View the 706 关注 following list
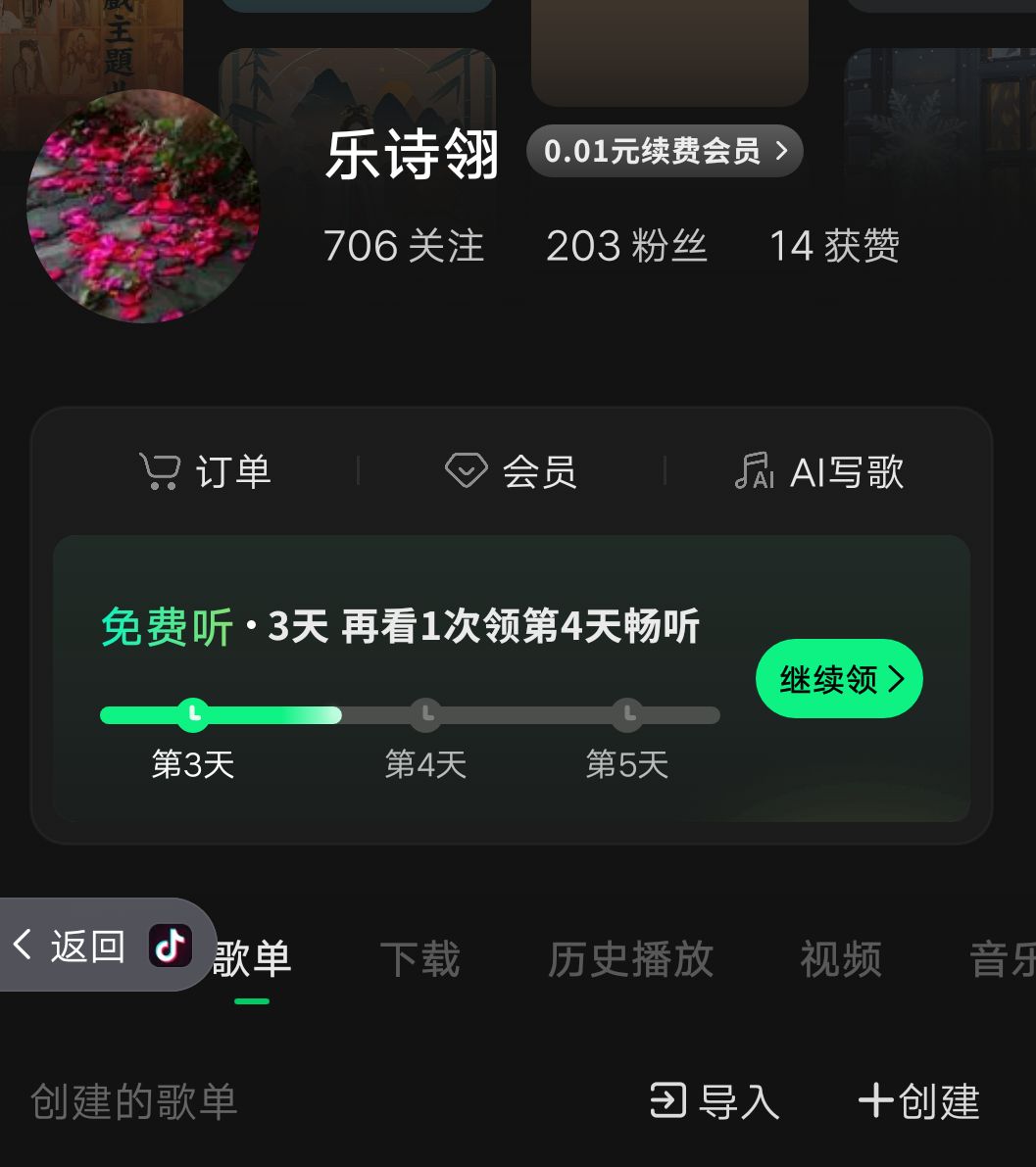 [x=404, y=246]
